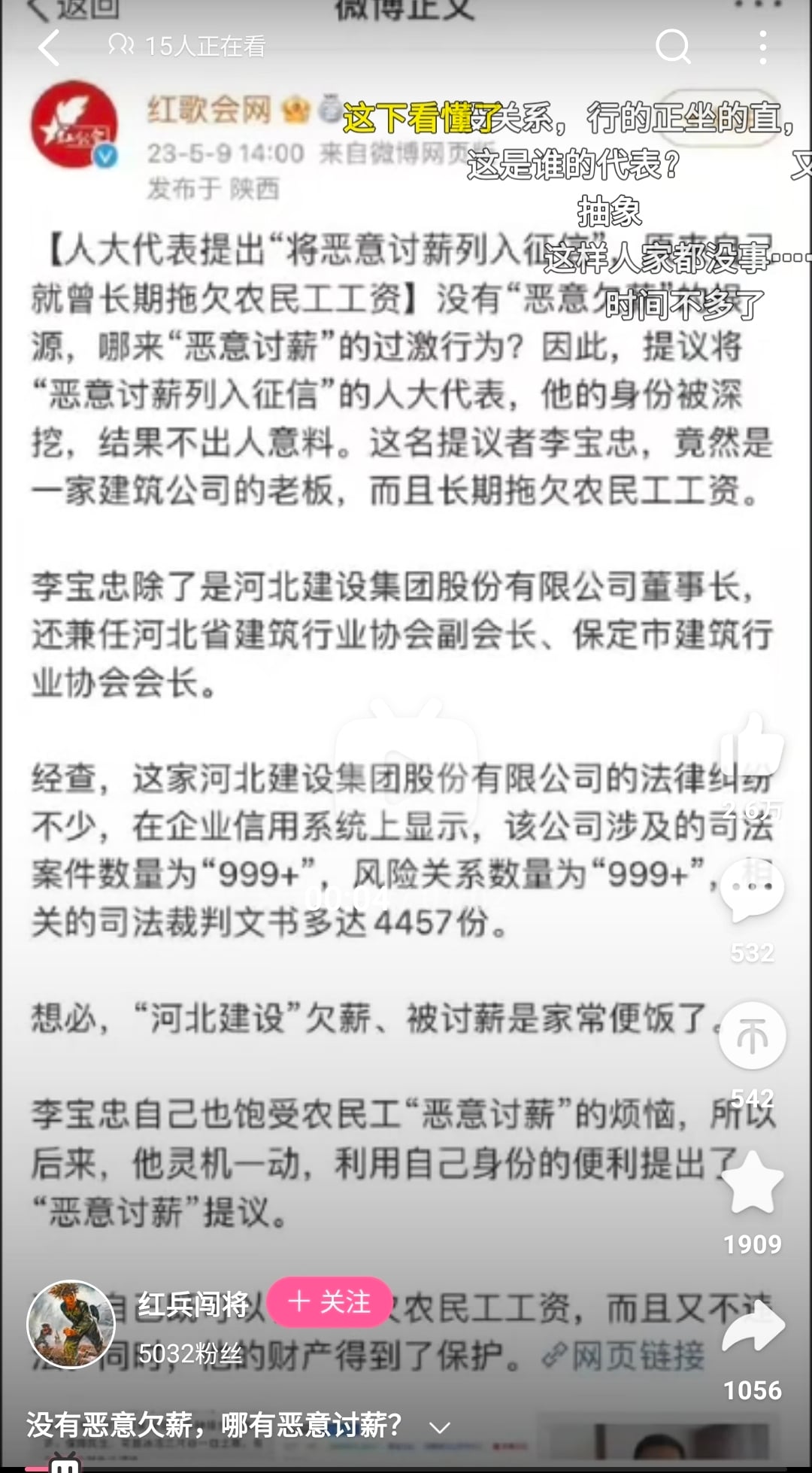Tap the coin button

(752, 1036)
